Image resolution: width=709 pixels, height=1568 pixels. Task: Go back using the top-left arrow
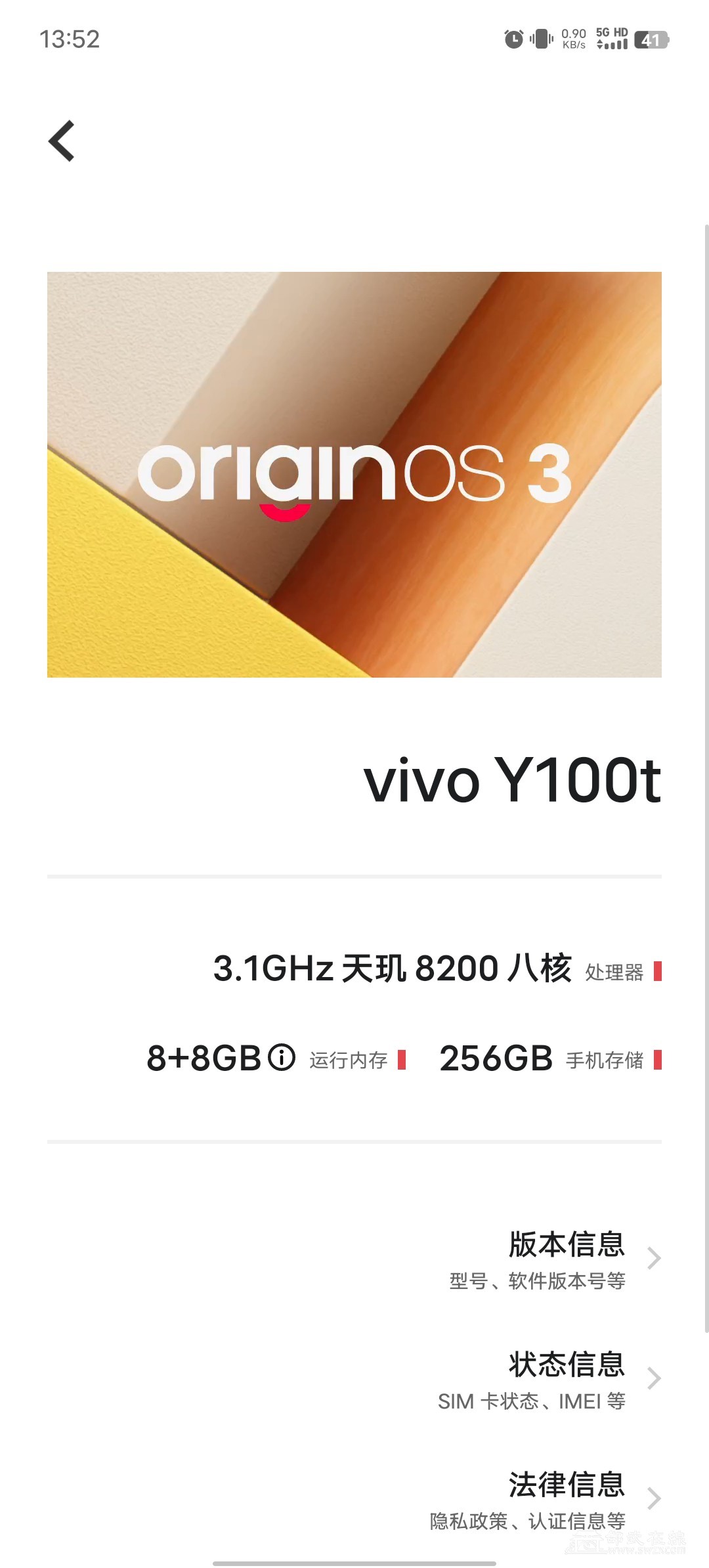point(62,141)
